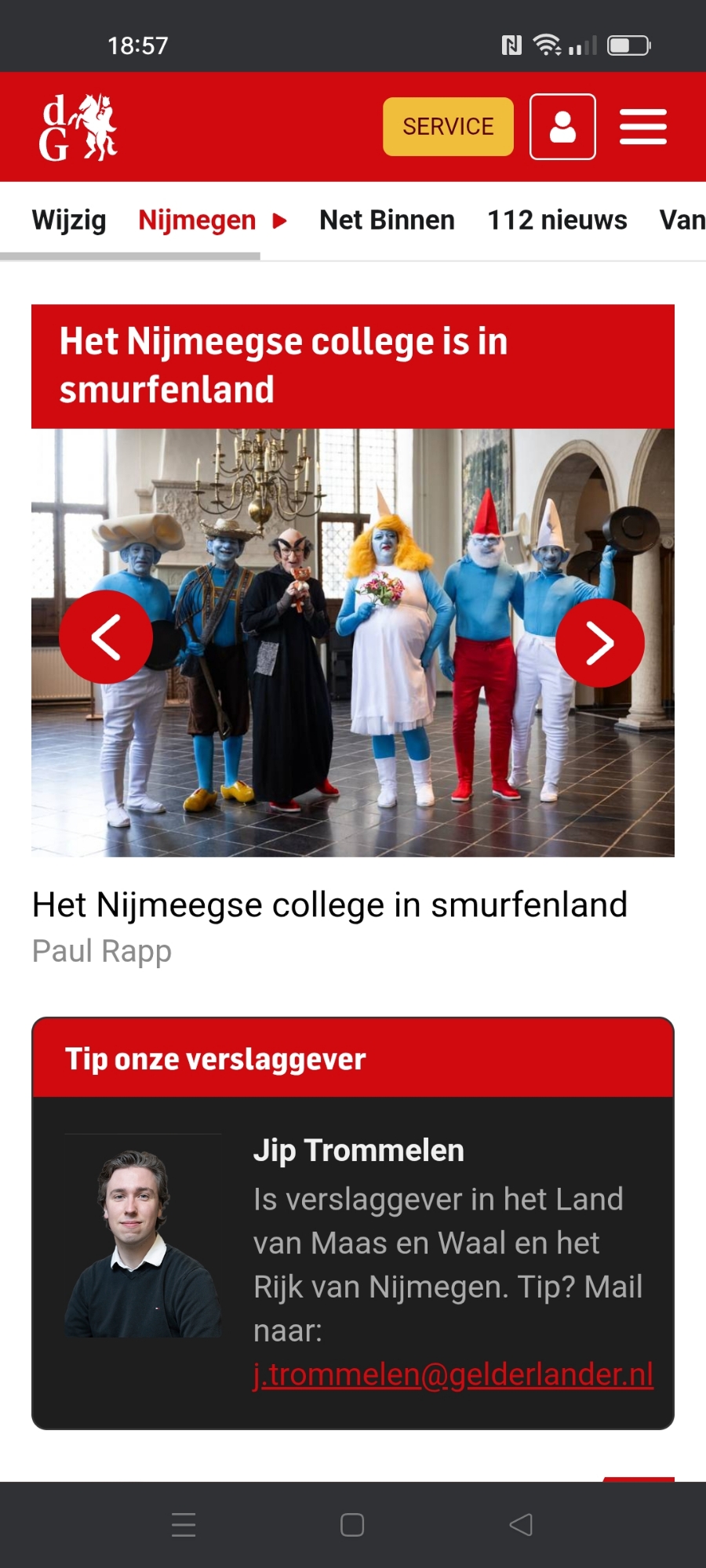Open the 112 nieuws tab

click(x=557, y=220)
